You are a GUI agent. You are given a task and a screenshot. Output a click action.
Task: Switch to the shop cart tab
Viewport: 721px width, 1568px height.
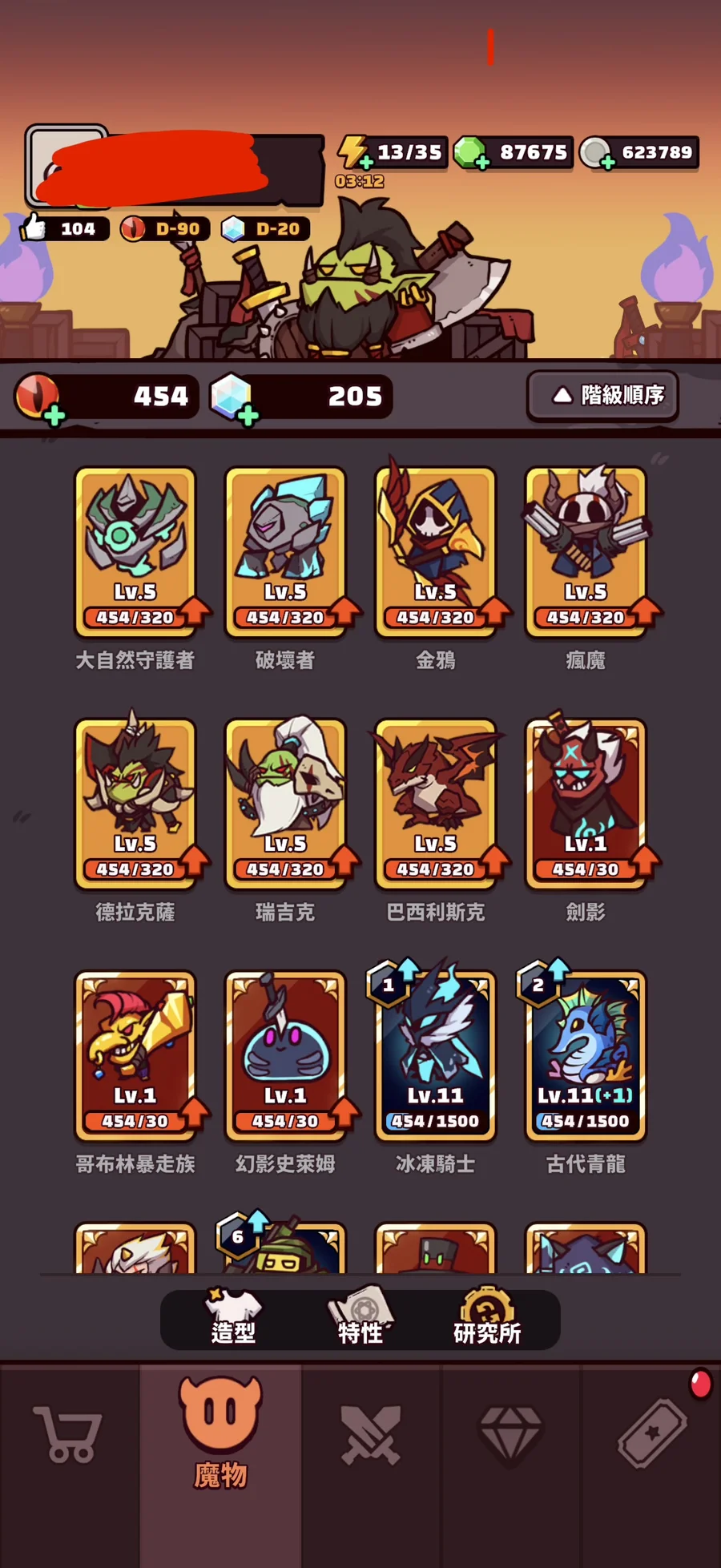pyautogui.click(x=69, y=1434)
